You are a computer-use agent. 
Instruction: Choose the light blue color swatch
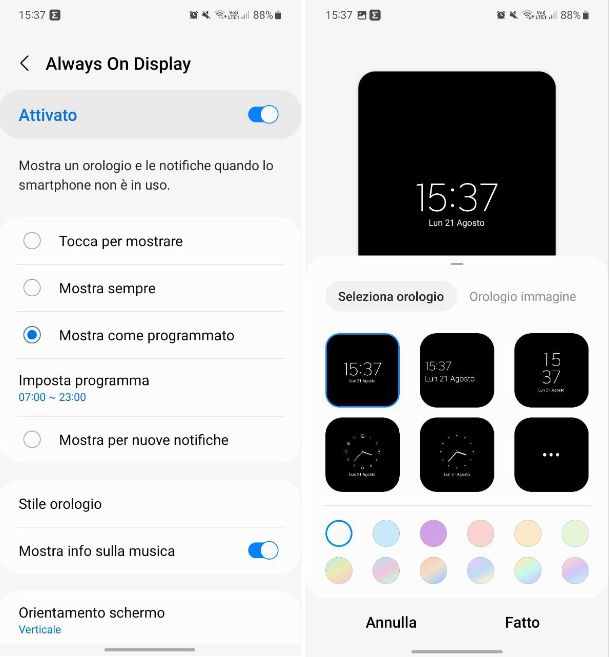pyautogui.click(x=386, y=533)
